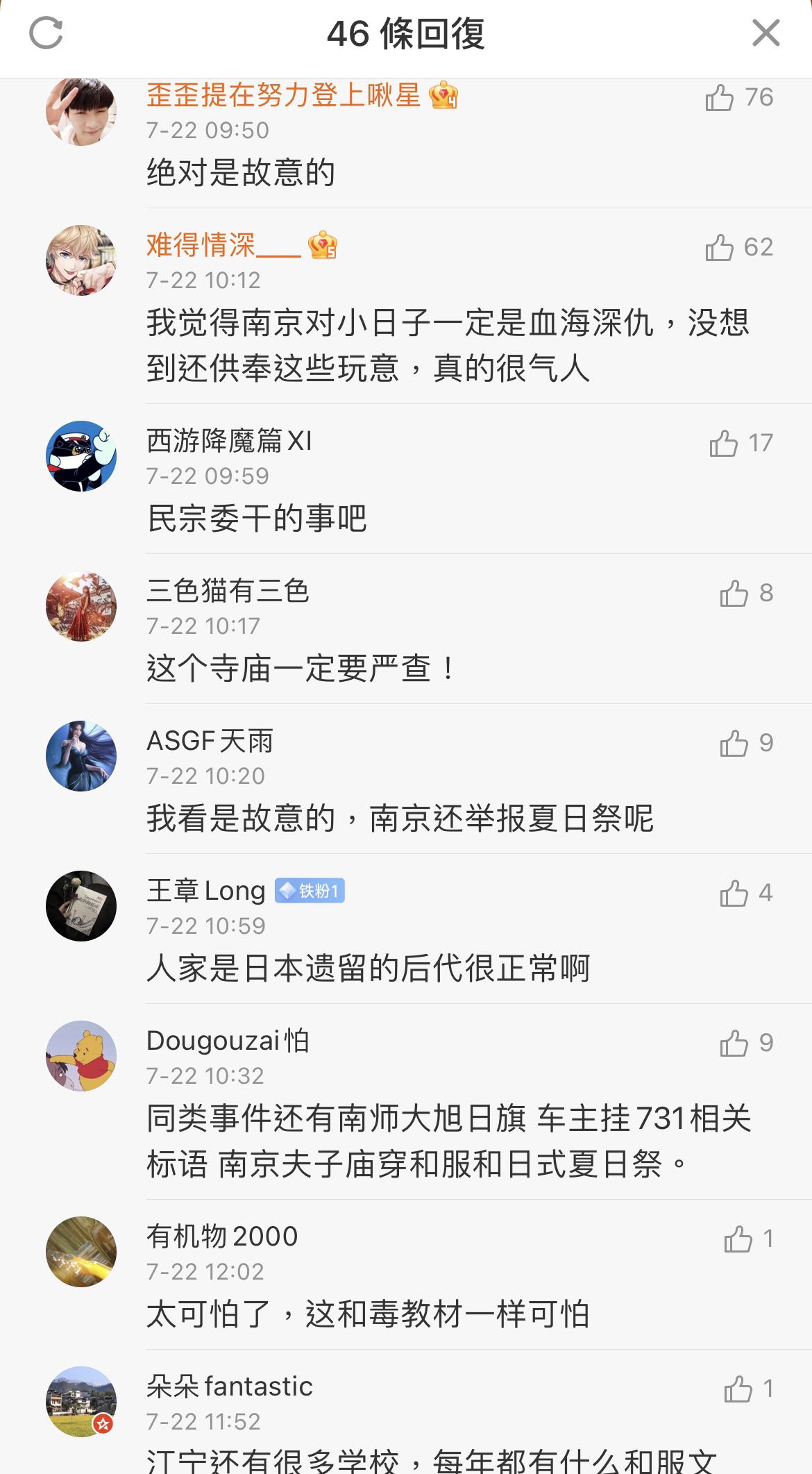Like 朵朵fantastic's comment
Screen dimensions: 812x1474
coord(738,1389)
